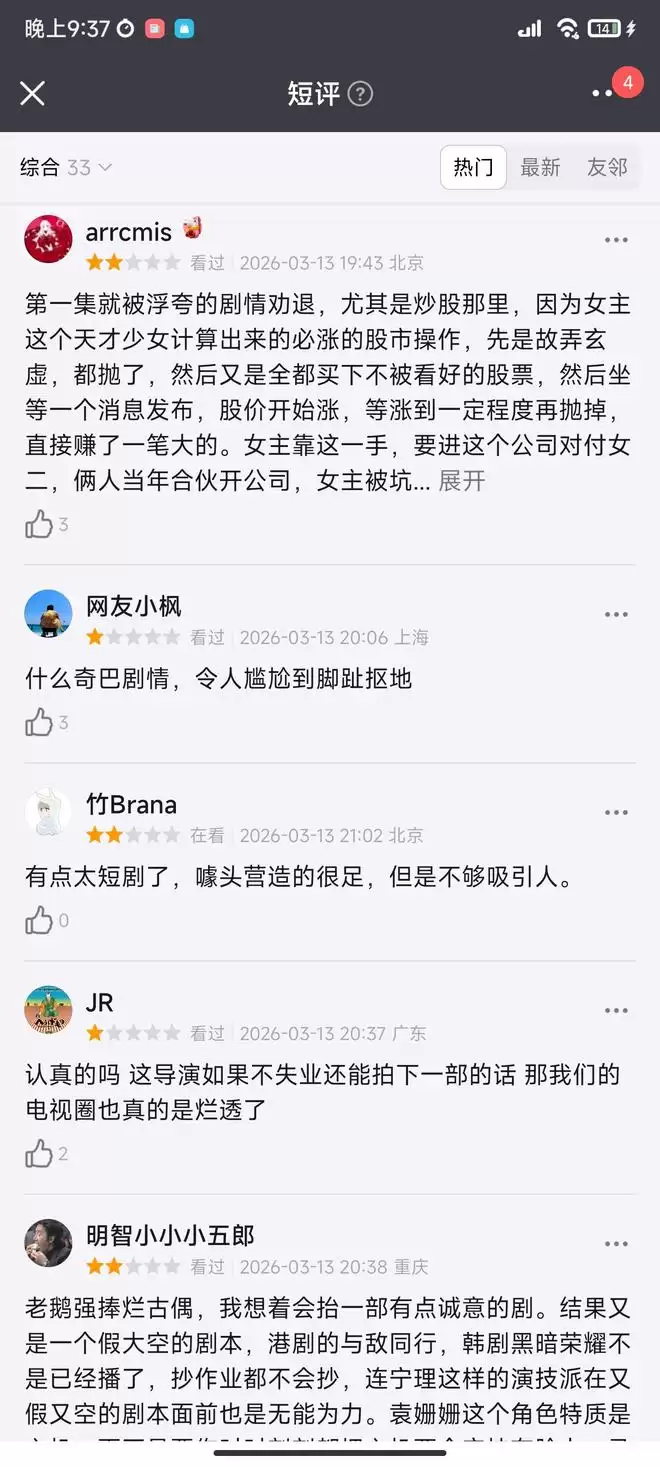Switch to the 最新 tab
Screen dimensions: 660x1467
point(540,167)
